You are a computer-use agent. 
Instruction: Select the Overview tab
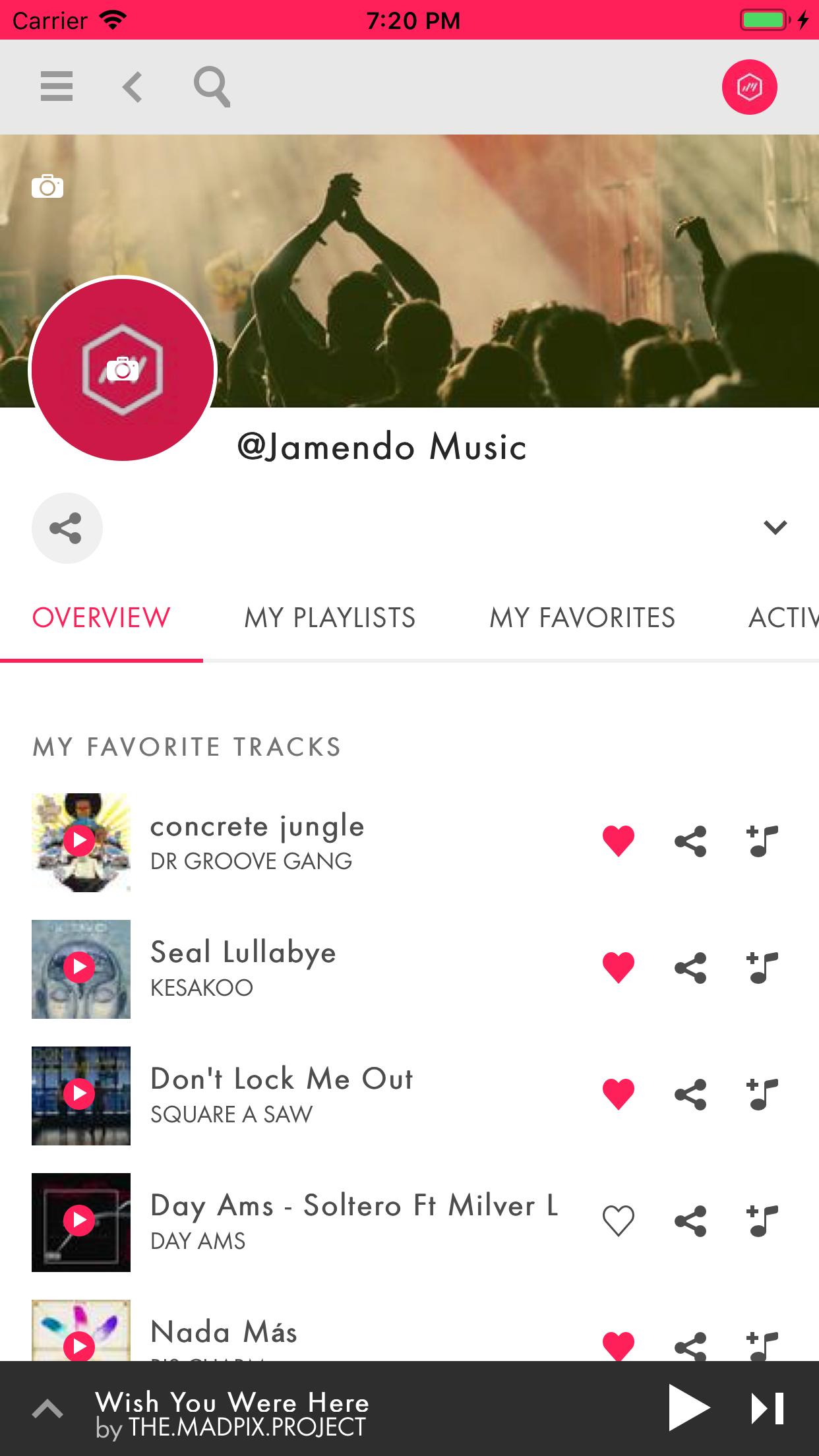click(102, 618)
